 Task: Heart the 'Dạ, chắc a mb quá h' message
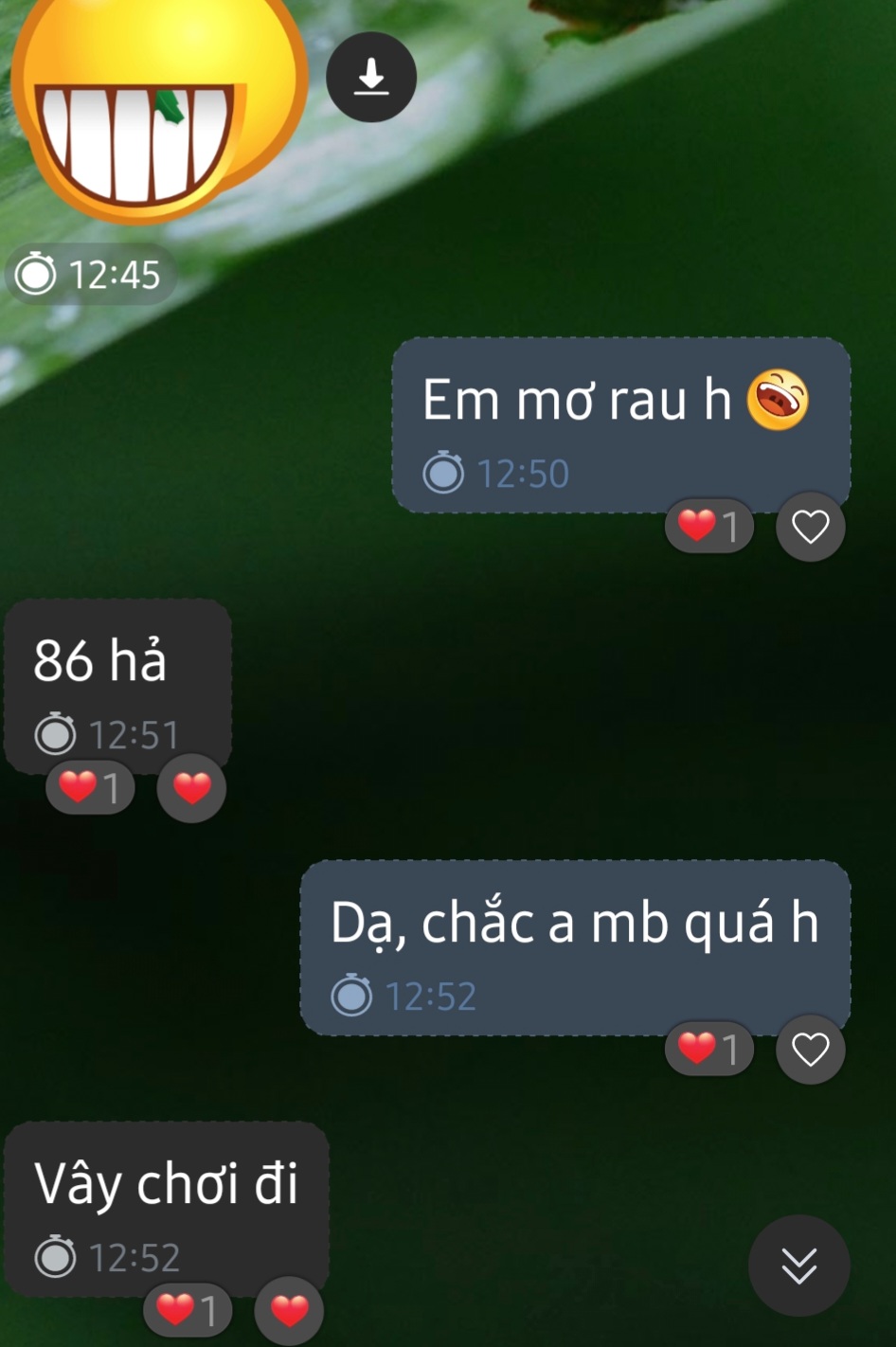click(810, 1050)
